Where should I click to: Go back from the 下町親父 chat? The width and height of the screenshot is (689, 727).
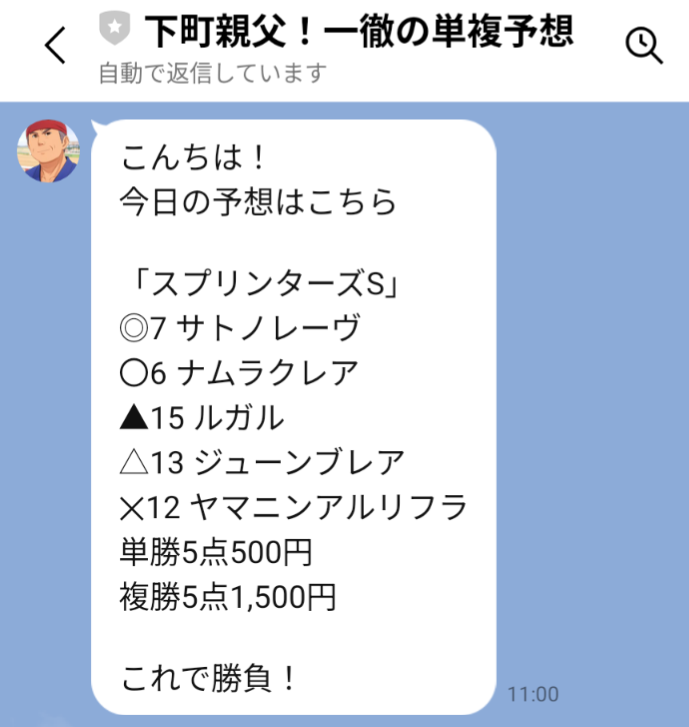point(56,46)
